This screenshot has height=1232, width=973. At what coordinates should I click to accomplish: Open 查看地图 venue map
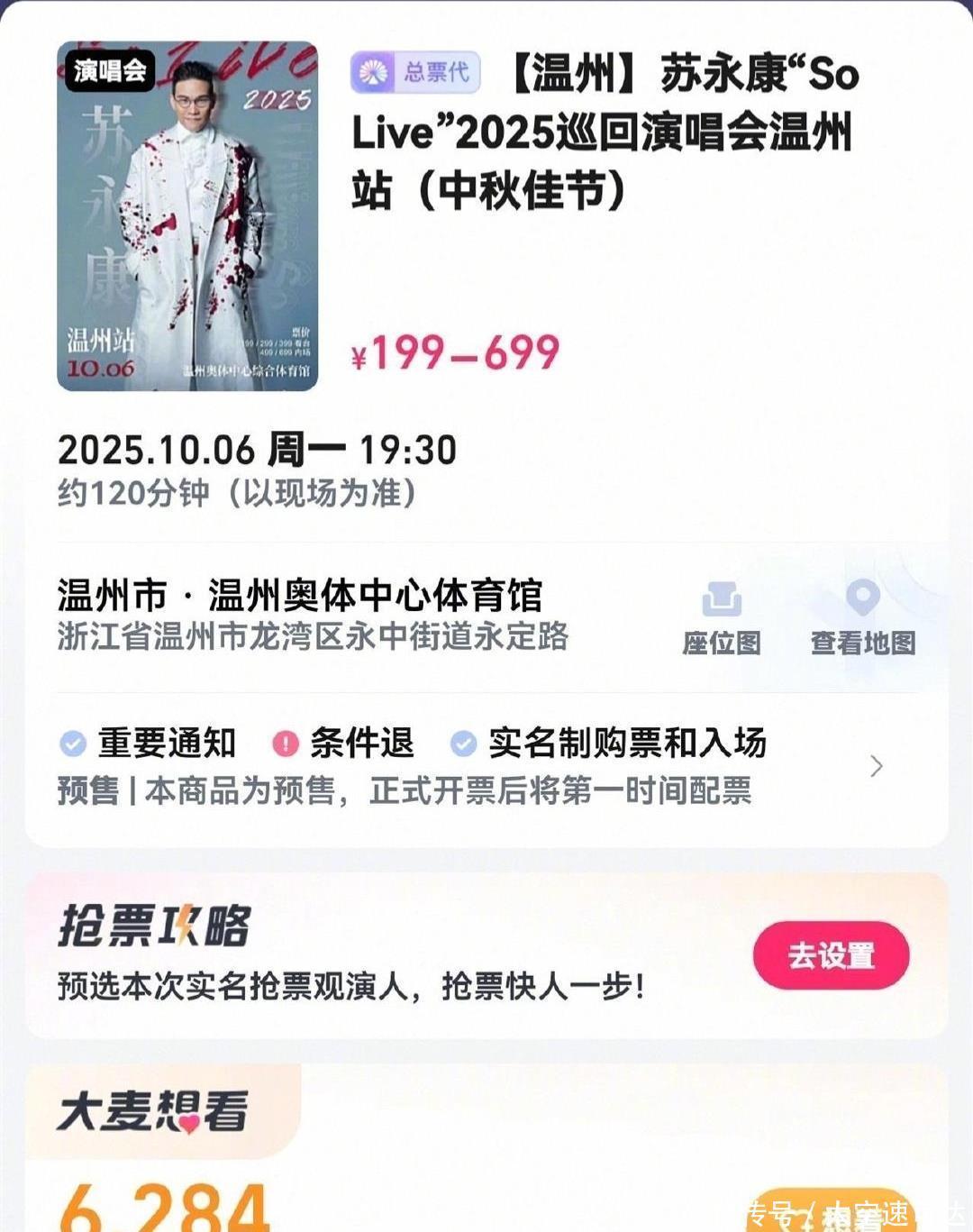863,617
